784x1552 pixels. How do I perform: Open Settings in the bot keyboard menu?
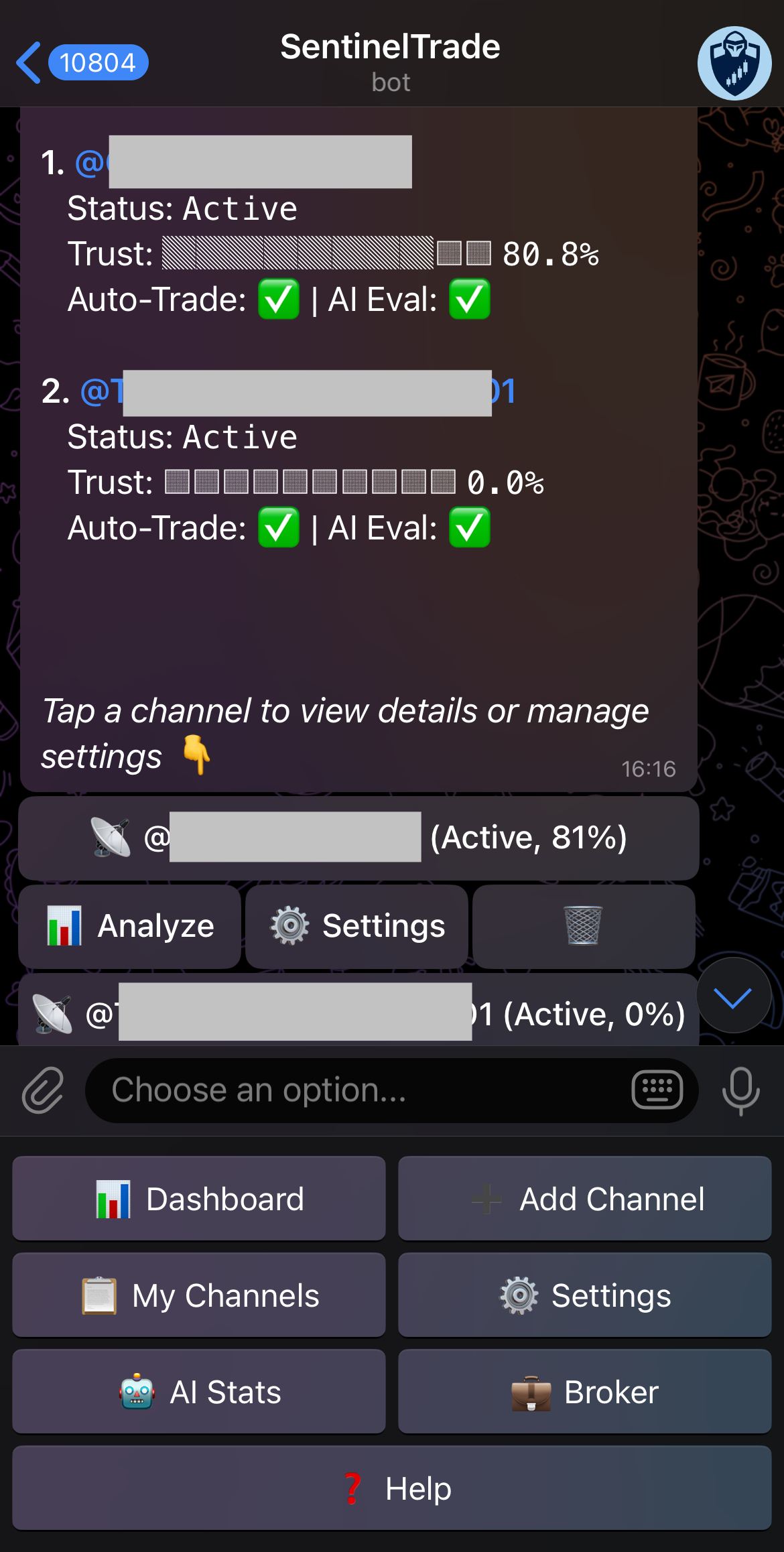584,1295
